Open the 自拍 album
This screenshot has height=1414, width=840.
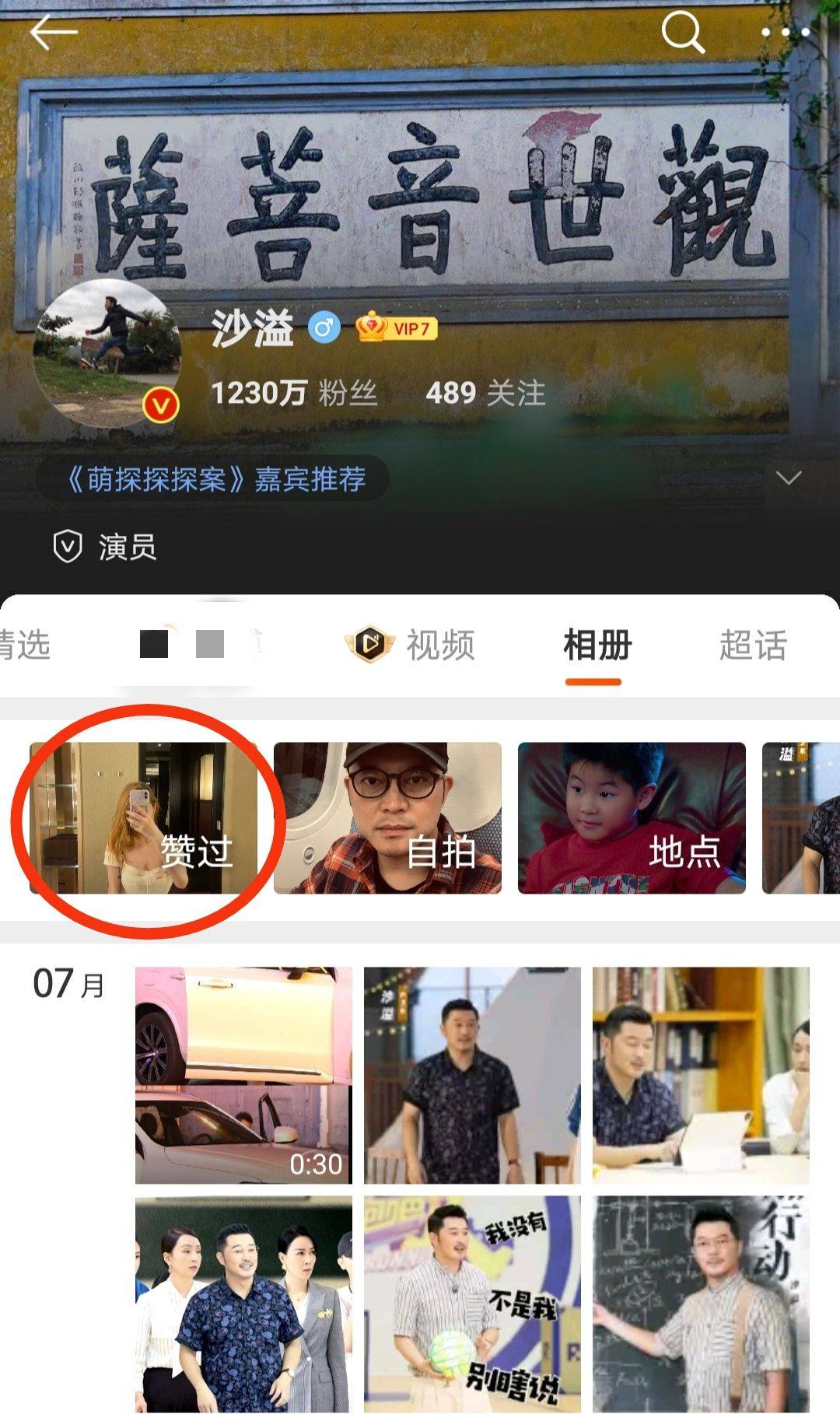[x=387, y=817]
